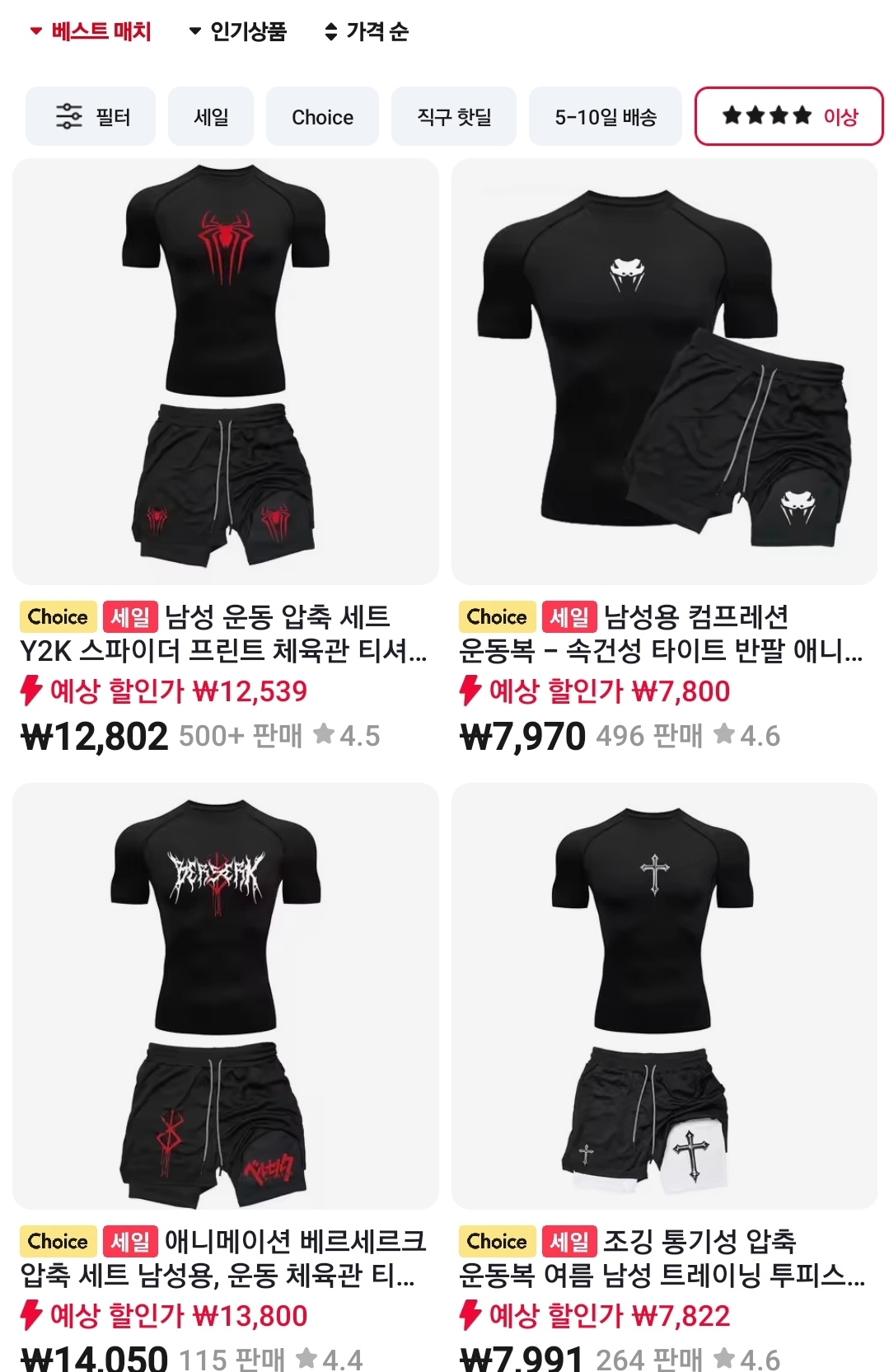Toggle the four stars 이상 rating filter
This screenshot has height=1372, width=889.
788,116
